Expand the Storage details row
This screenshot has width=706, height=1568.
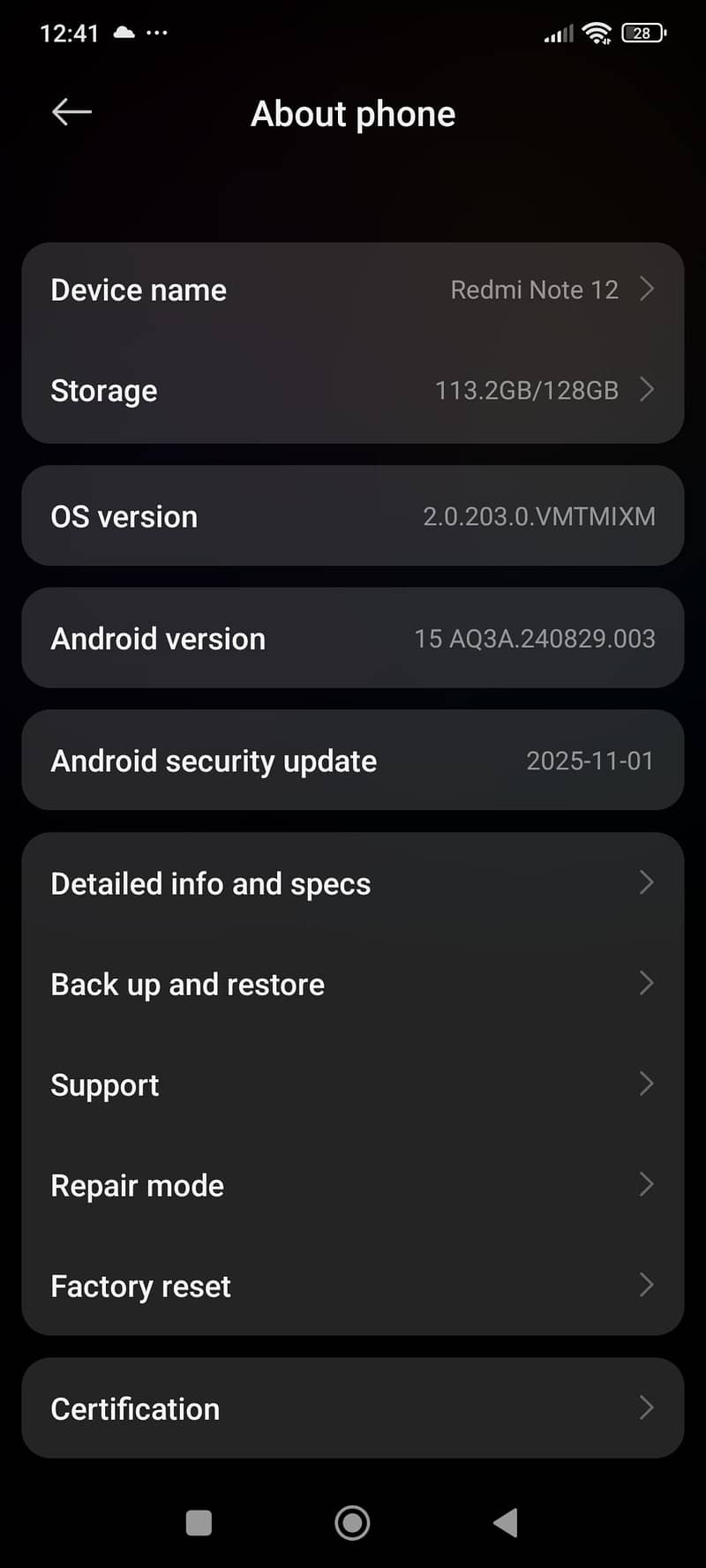[353, 390]
